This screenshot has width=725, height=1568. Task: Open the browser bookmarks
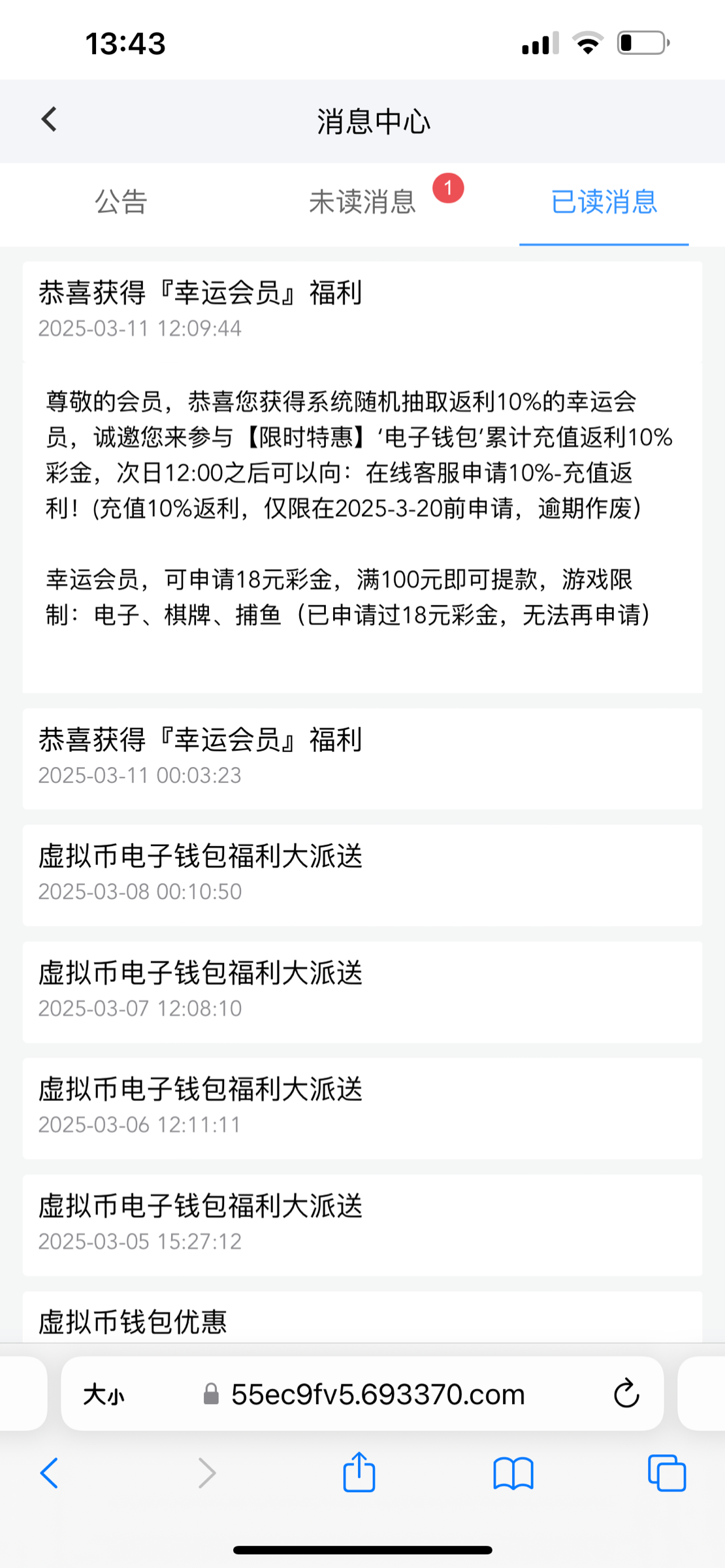[513, 1474]
